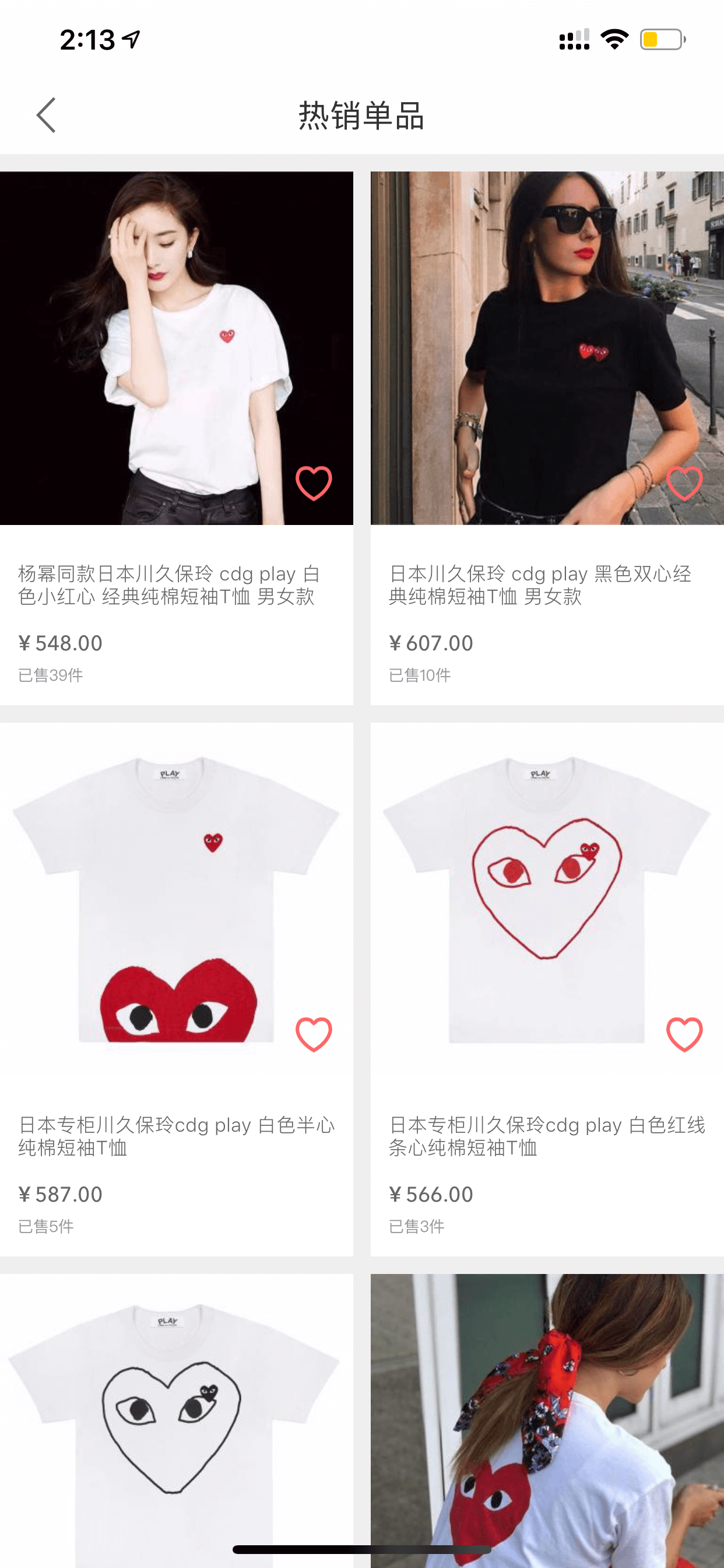Like the 白色红线条心 outlined-heart T-shirt
Image resolution: width=724 pixels, height=1568 pixels.
point(684,1034)
